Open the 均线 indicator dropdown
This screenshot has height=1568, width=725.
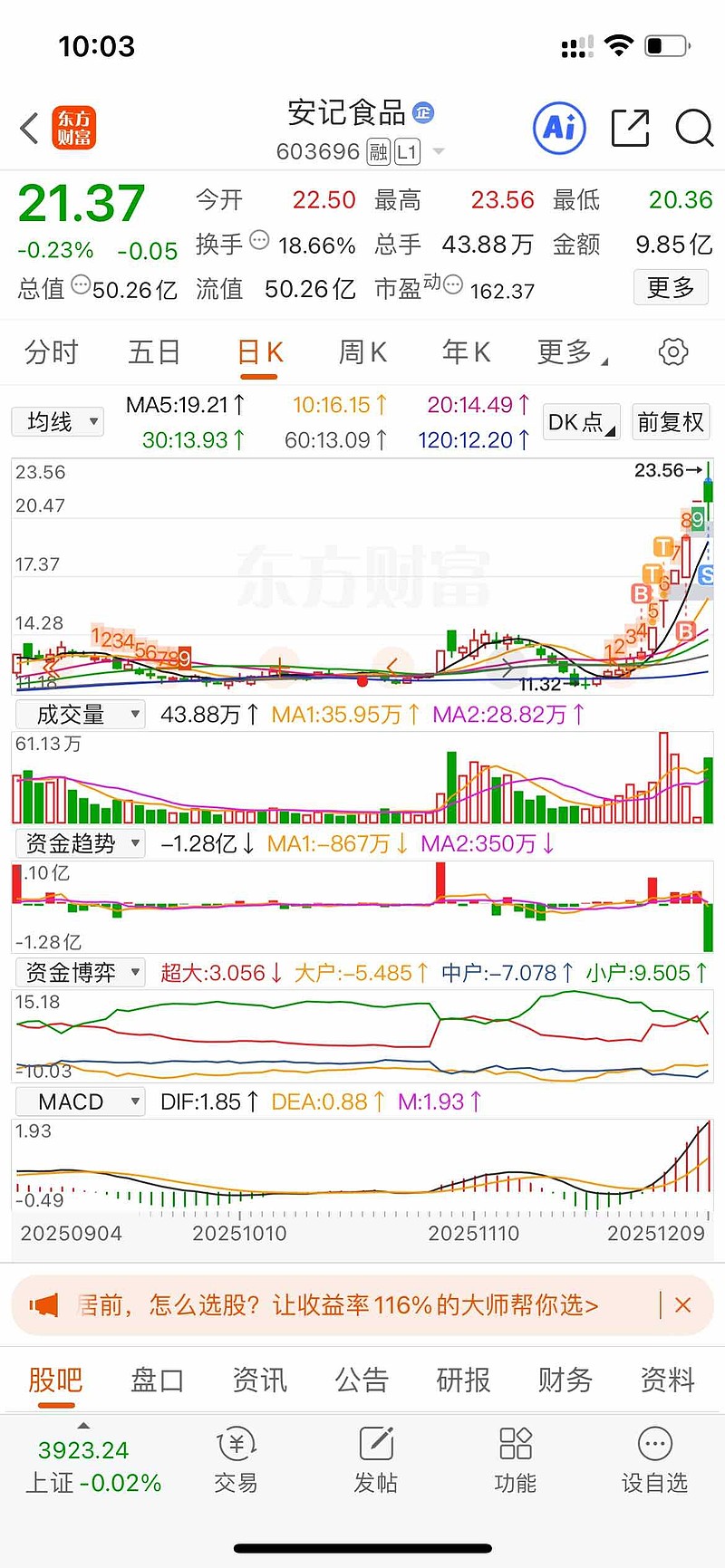57,421
